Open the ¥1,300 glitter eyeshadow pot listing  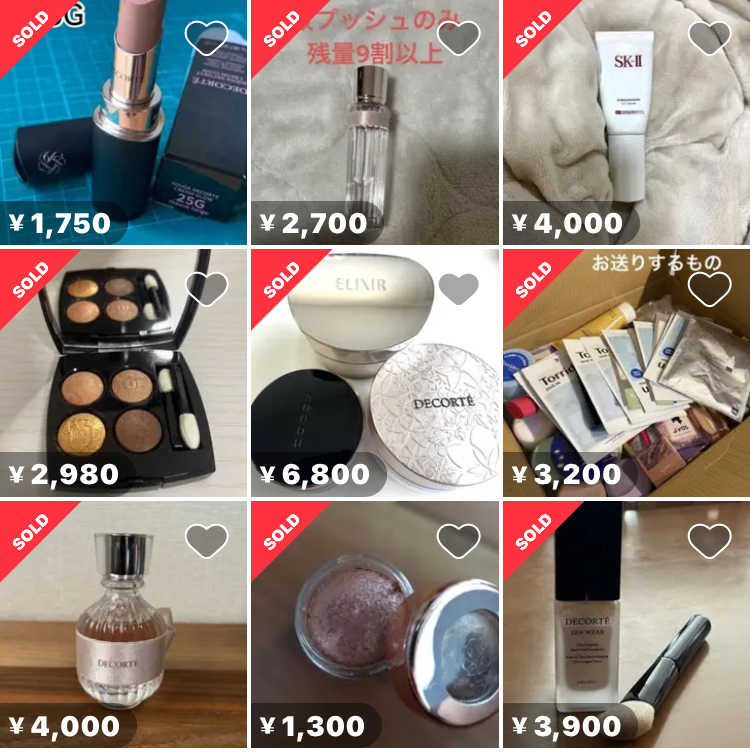pyautogui.click(x=374, y=630)
